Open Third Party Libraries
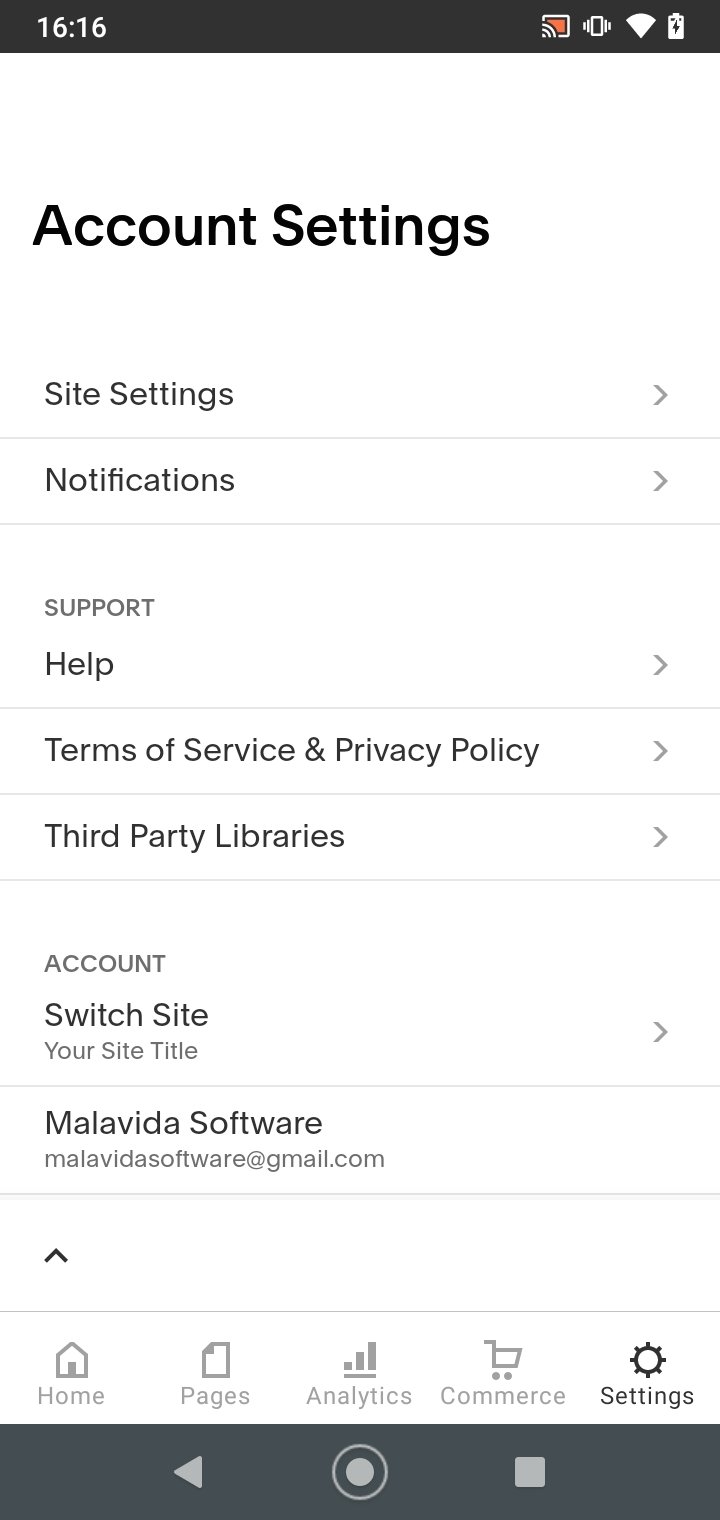Screen dimensions: 720x1520 point(360,837)
